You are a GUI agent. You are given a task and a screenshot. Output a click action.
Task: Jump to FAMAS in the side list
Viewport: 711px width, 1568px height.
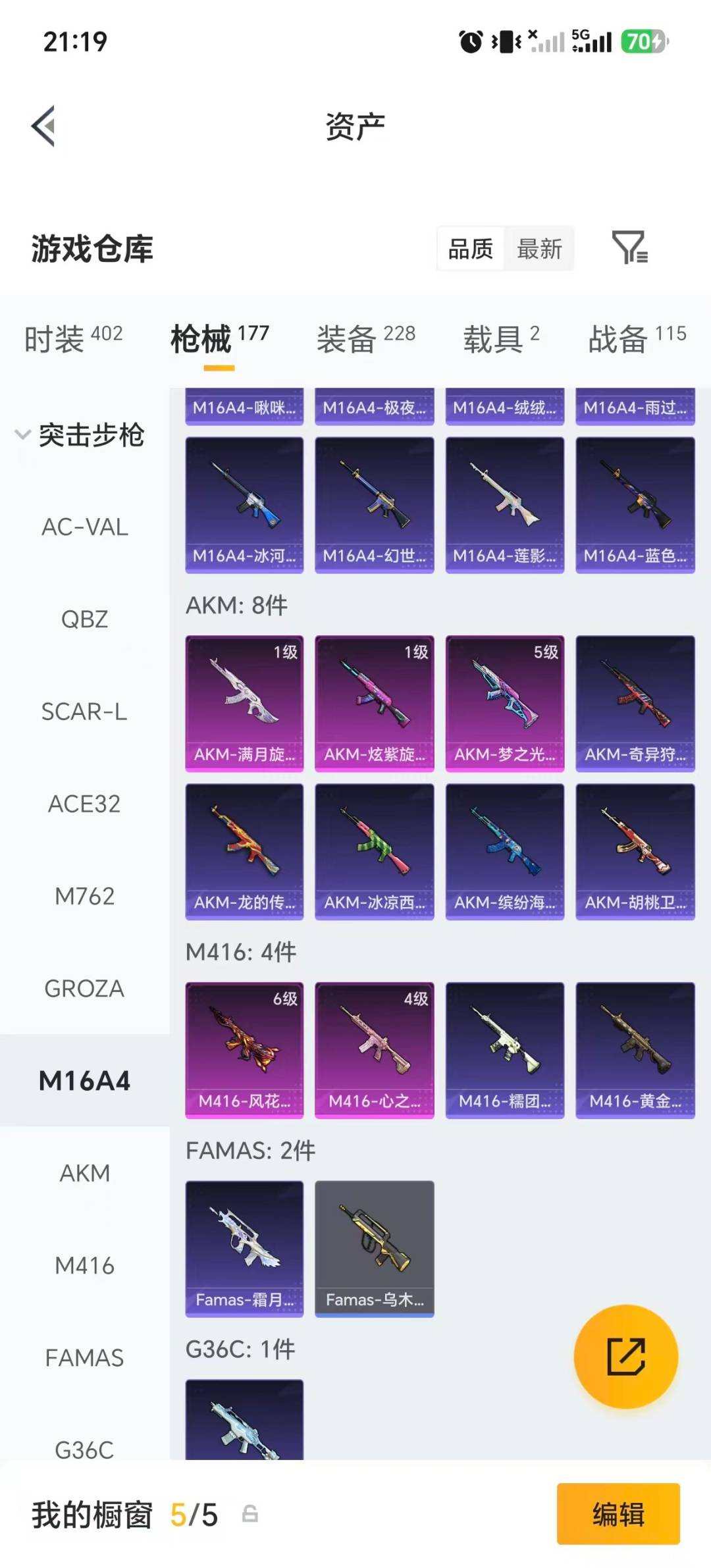point(85,1357)
